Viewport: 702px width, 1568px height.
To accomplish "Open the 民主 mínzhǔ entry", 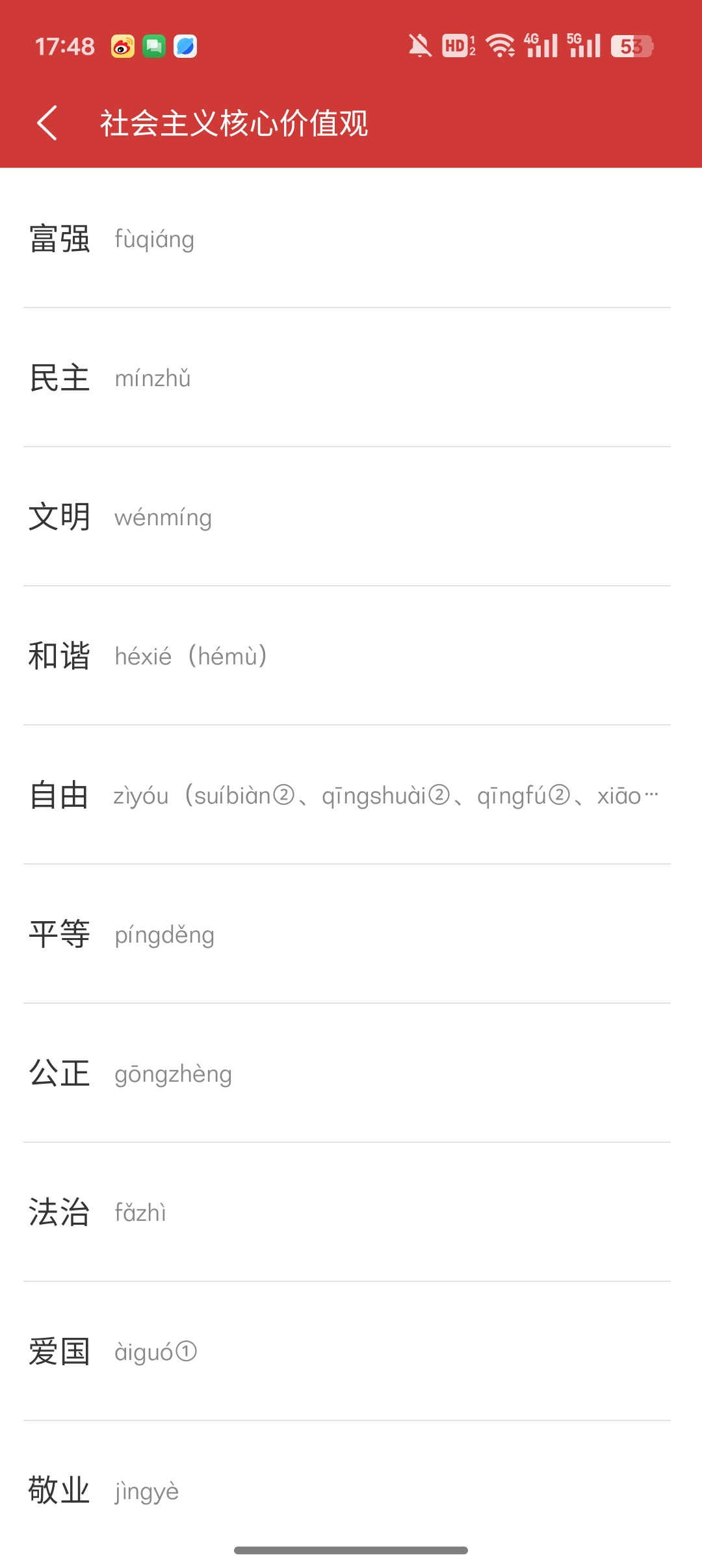I will (x=351, y=378).
